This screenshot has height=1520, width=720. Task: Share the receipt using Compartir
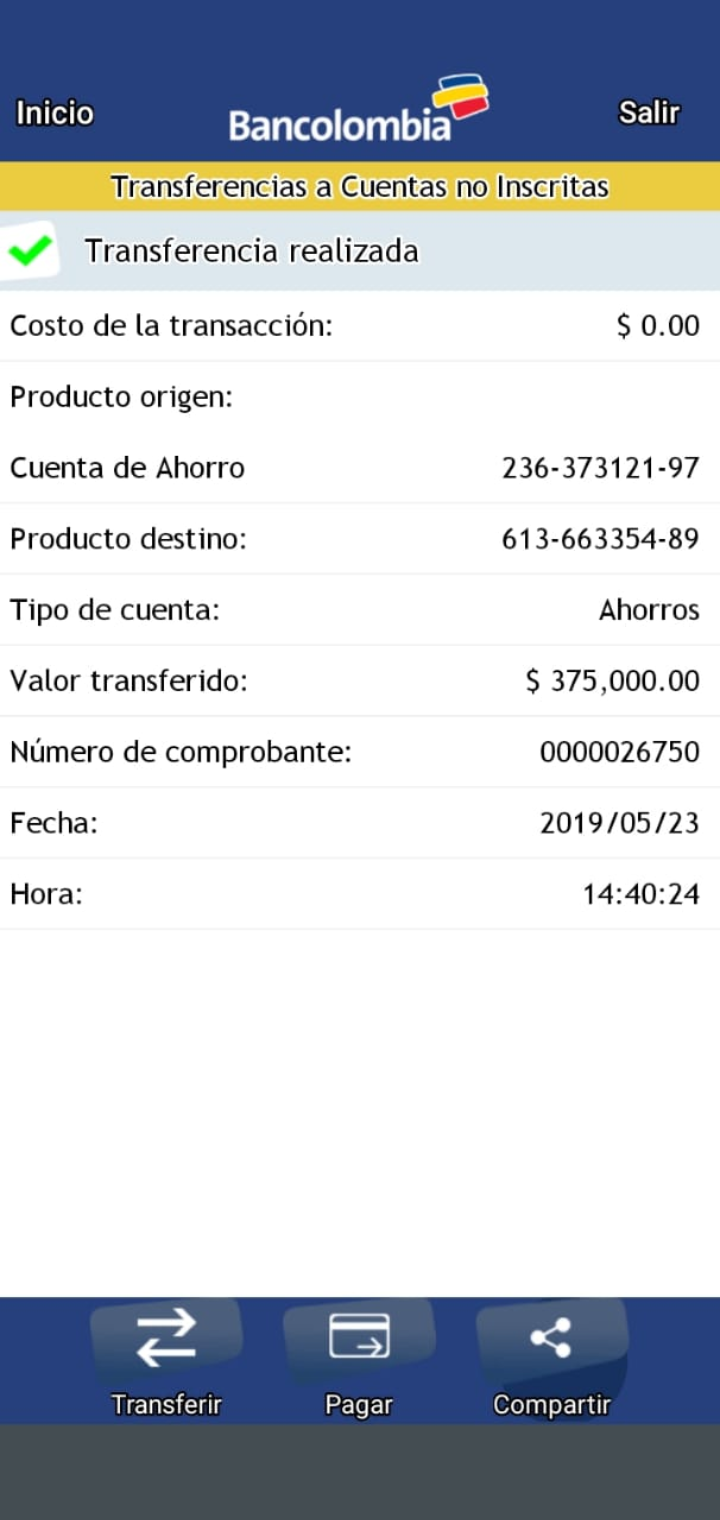coord(551,1358)
